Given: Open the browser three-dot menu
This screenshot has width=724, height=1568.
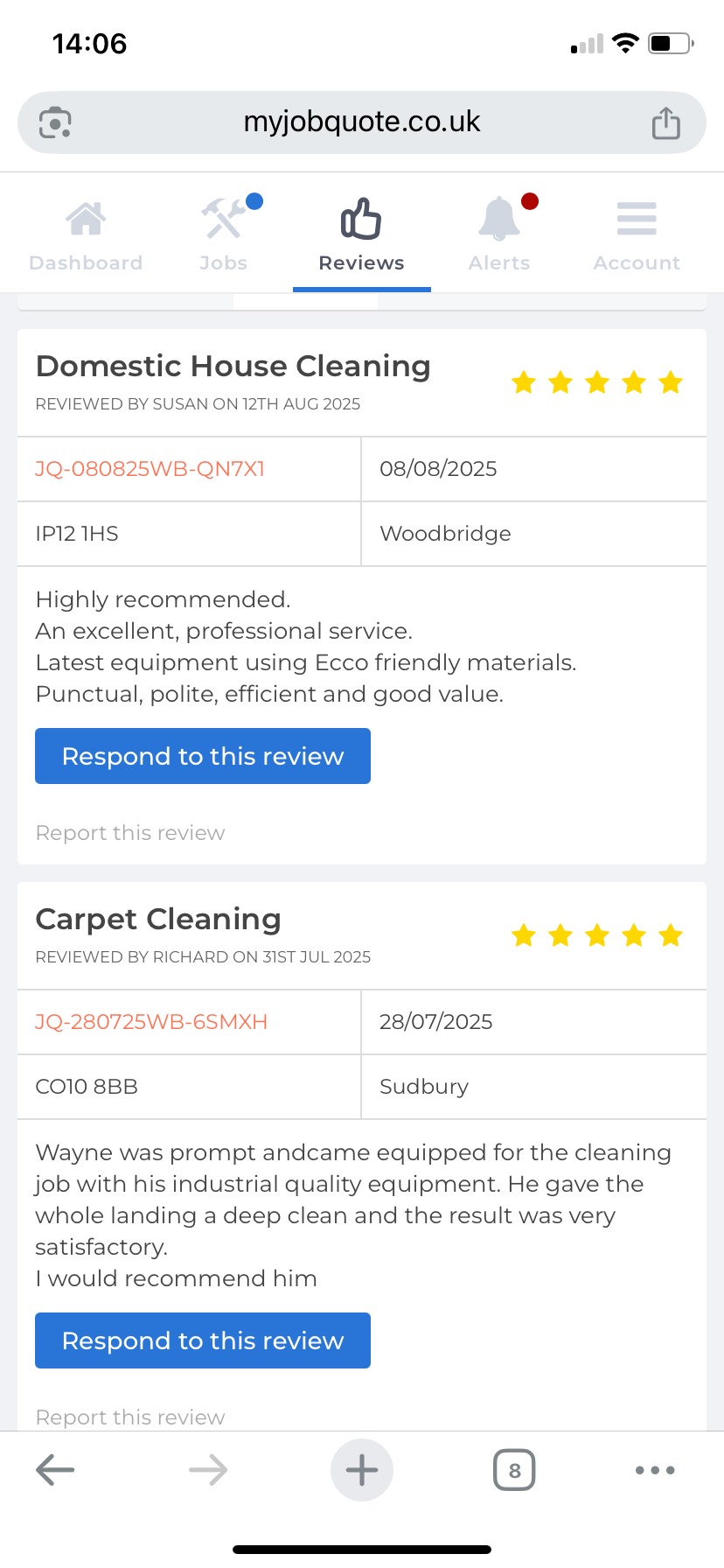Looking at the screenshot, I should [655, 1470].
